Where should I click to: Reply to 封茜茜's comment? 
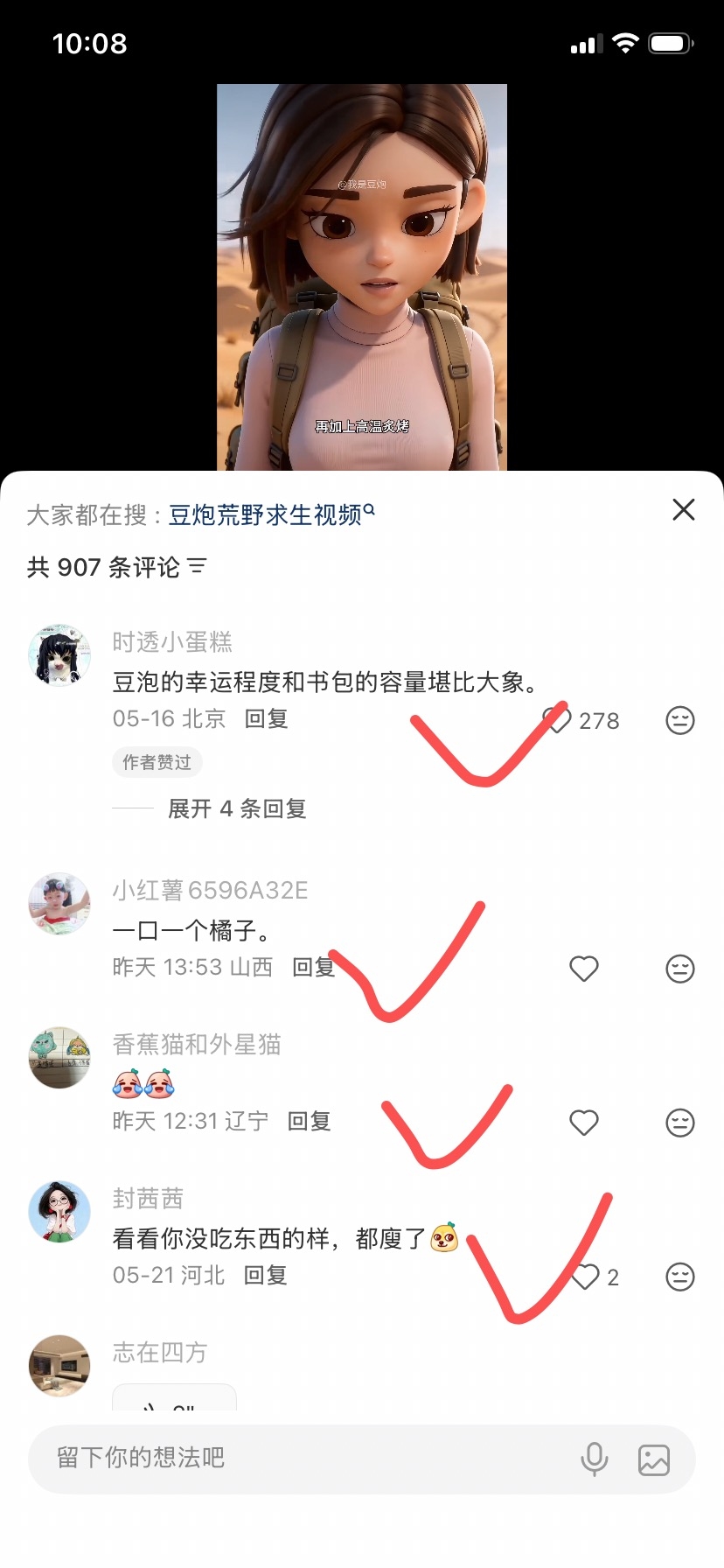point(266,1275)
